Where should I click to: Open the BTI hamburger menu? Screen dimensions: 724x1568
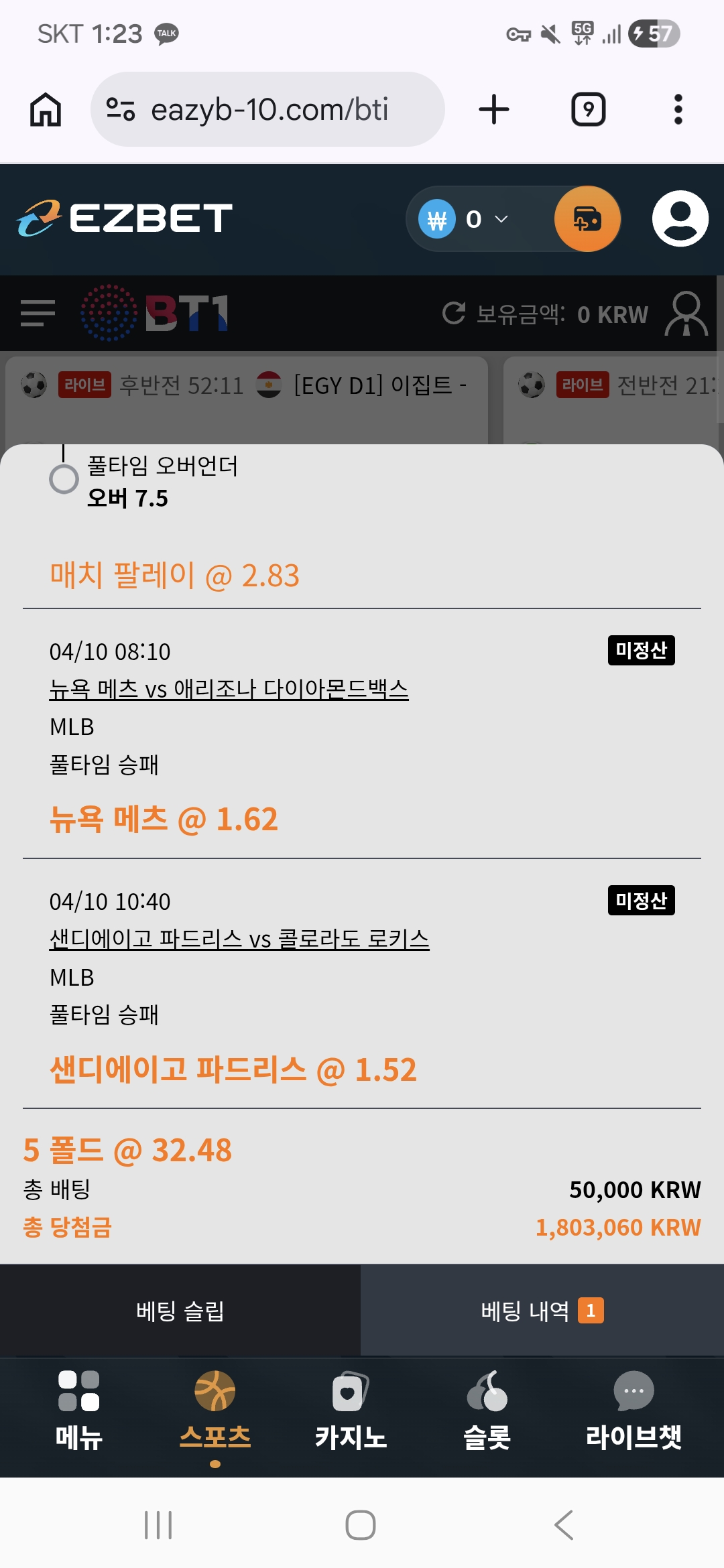38,313
